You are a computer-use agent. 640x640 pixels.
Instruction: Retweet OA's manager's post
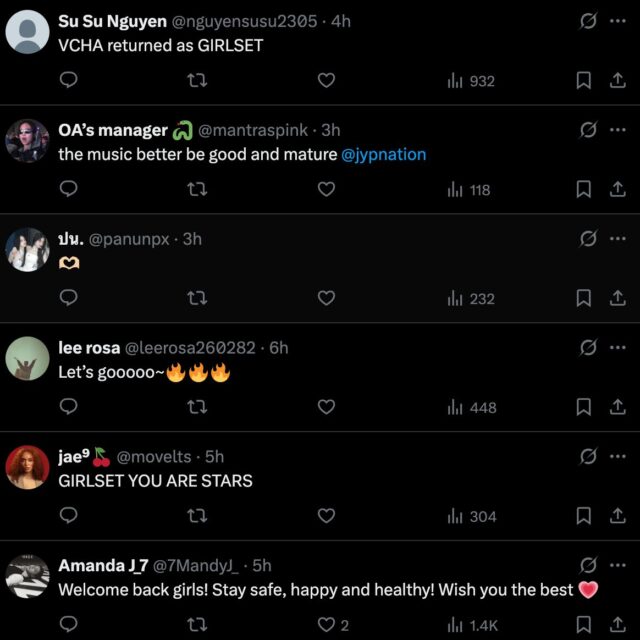198,189
